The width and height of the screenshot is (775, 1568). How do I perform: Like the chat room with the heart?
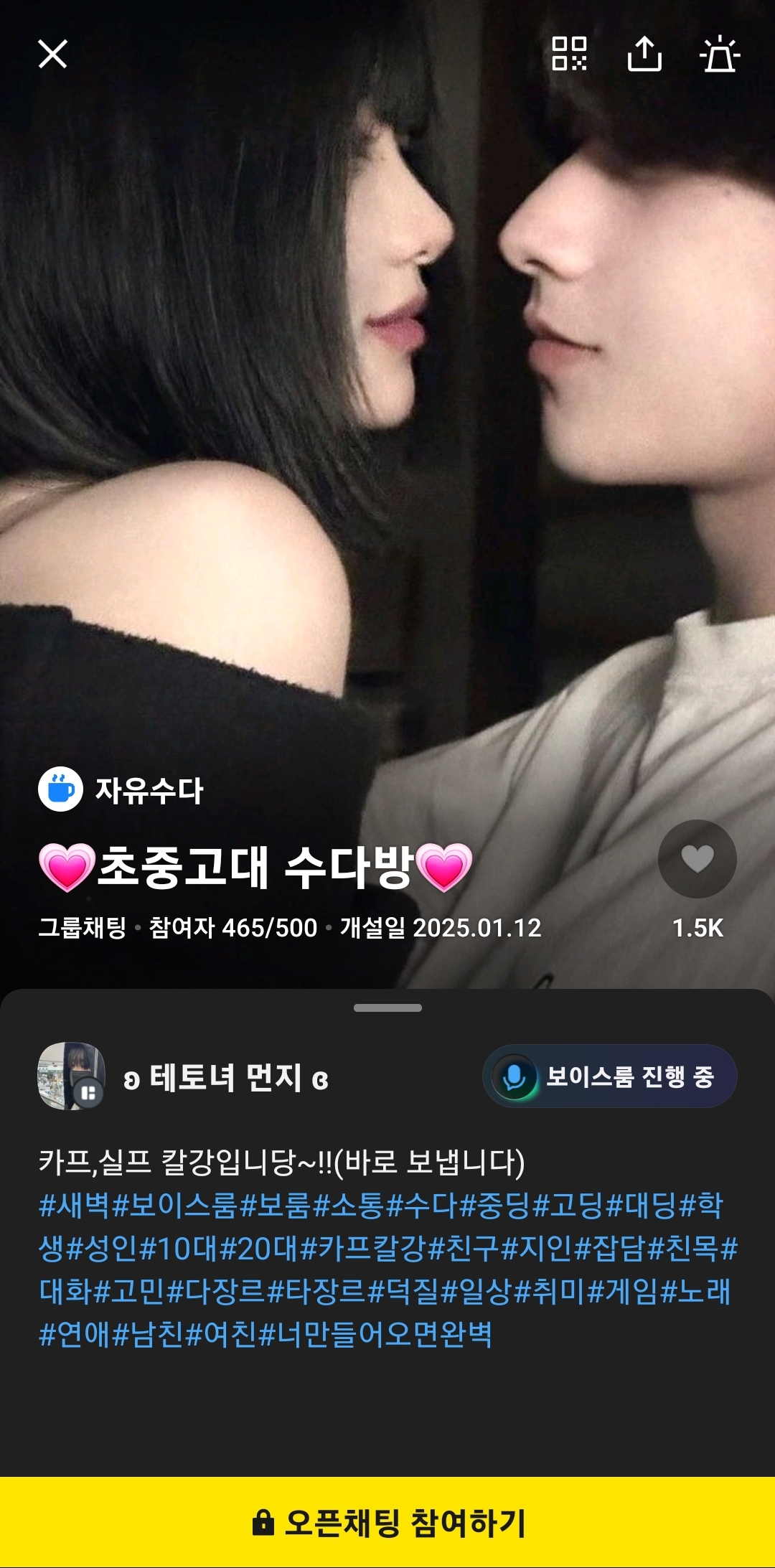tap(697, 859)
